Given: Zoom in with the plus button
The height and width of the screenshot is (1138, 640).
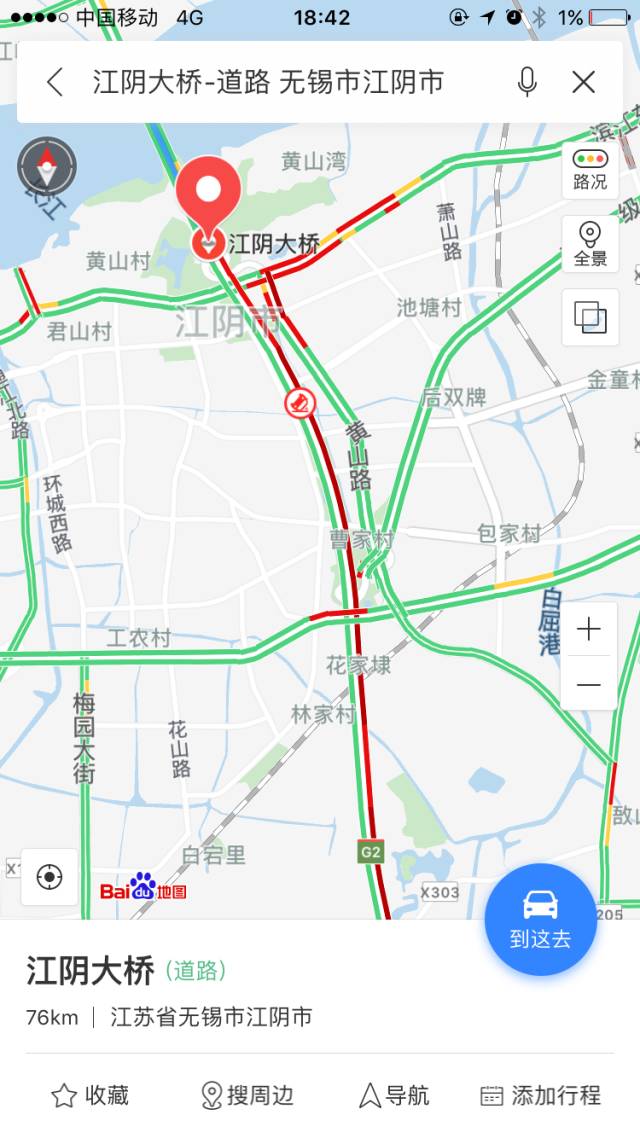Looking at the screenshot, I should (588, 629).
